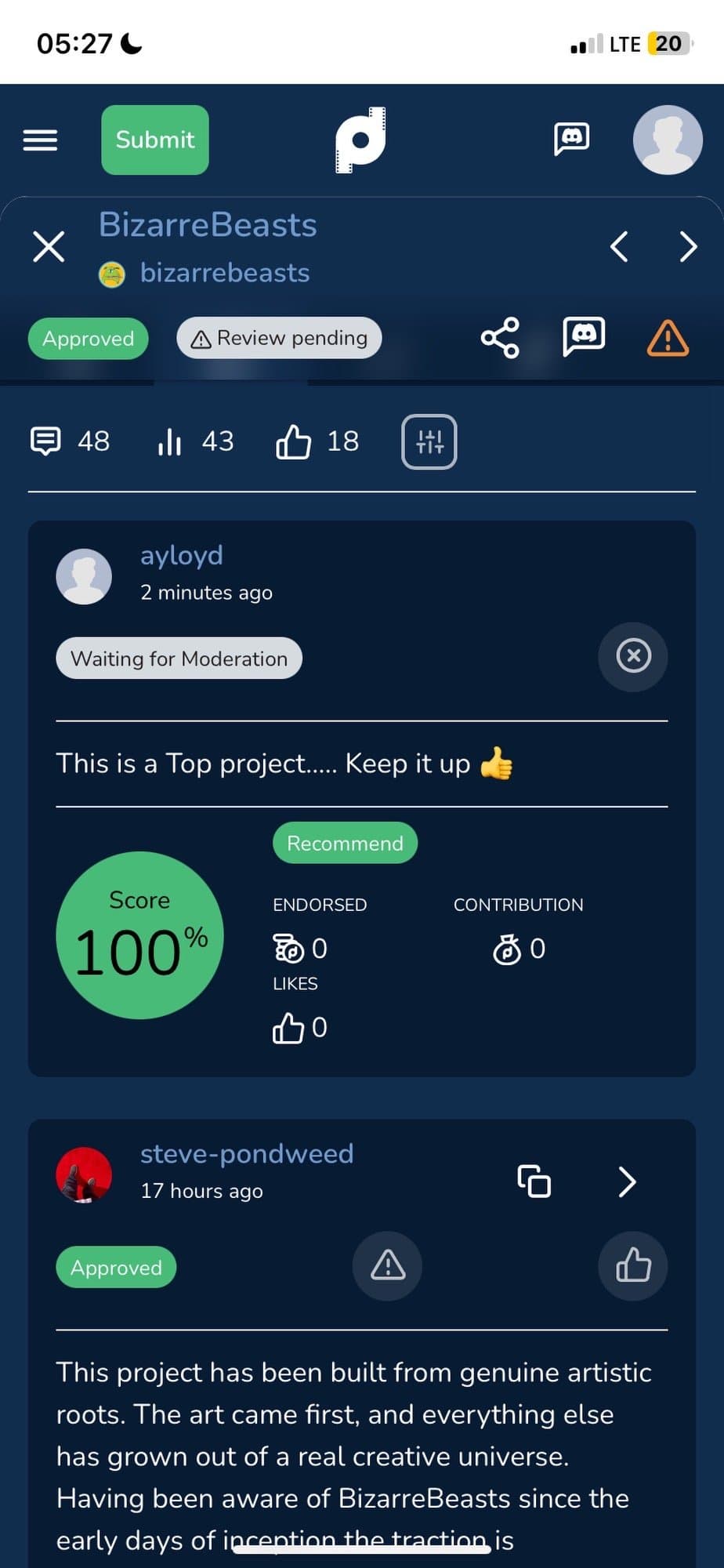Delete ayloyd's pending review
Image resolution: width=724 pixels, height=1568 pixels.
[x=633, y=656]
